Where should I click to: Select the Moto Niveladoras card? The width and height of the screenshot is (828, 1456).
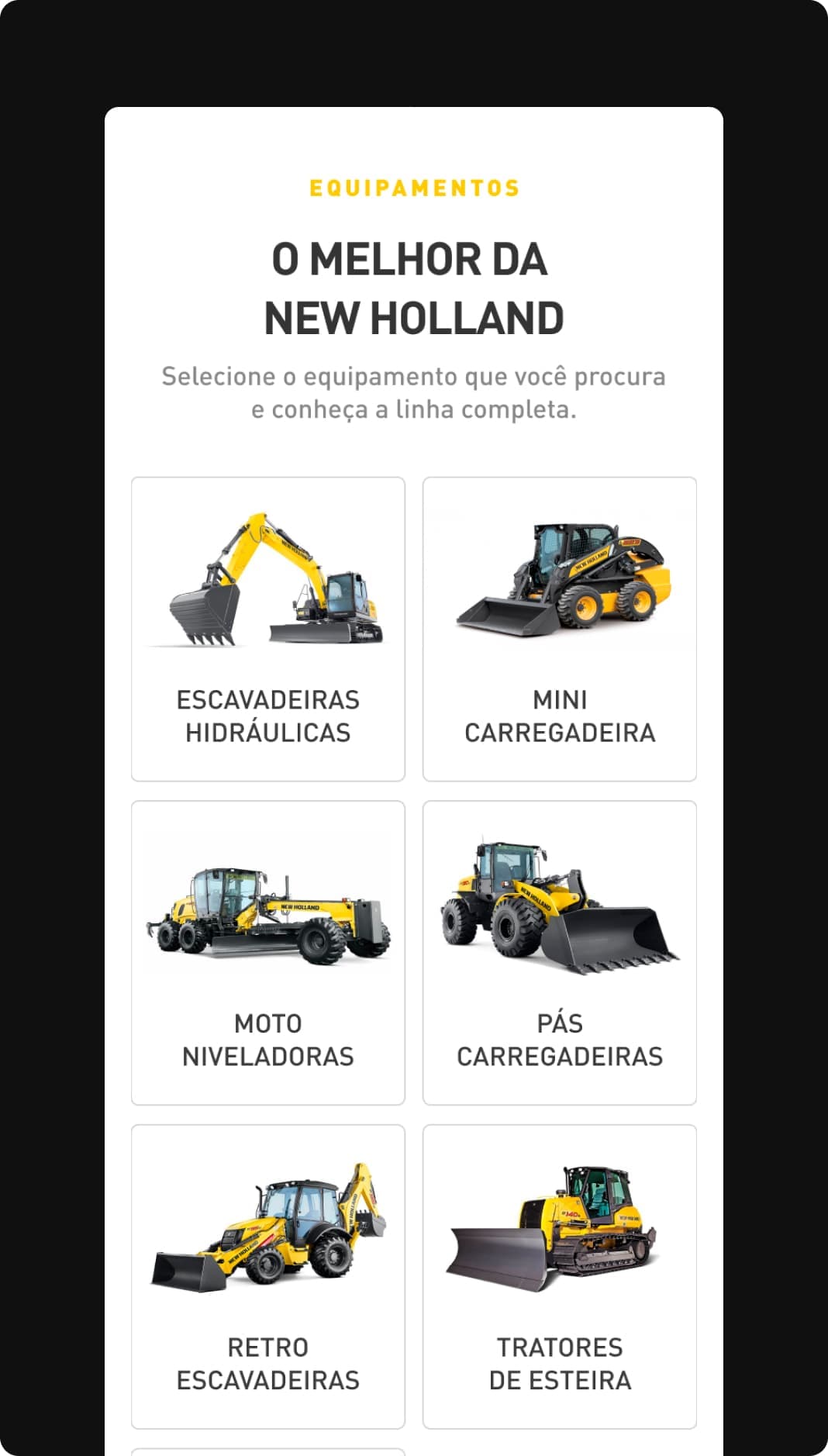(x=267, y=954)
